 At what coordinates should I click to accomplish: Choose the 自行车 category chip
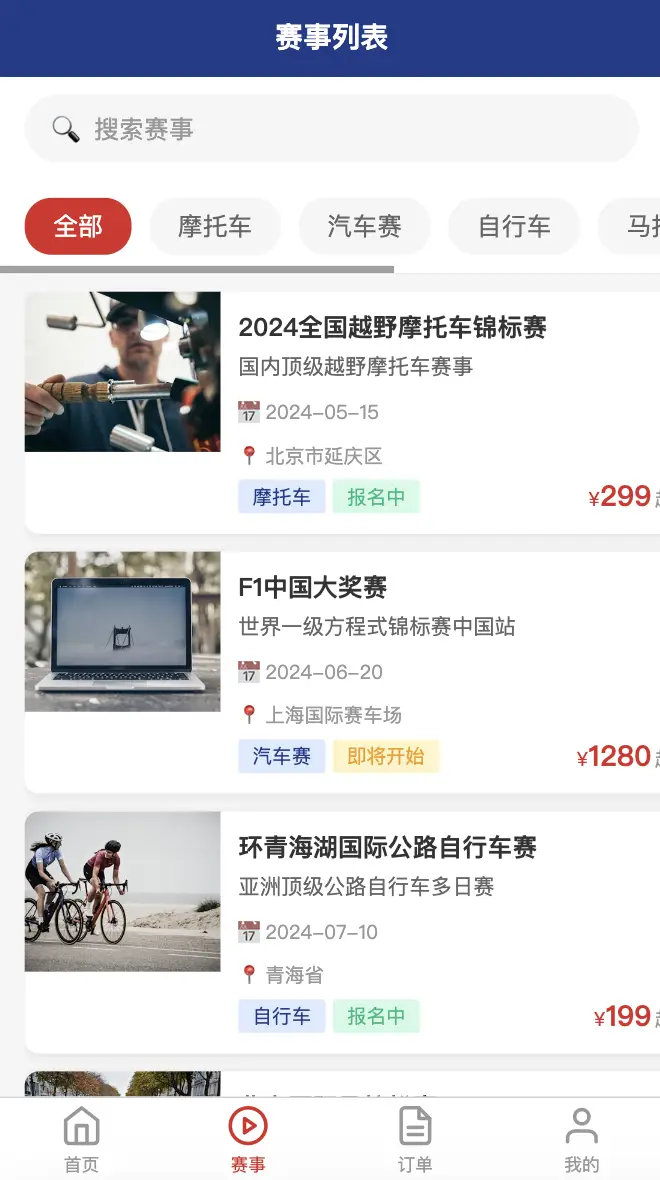pos(514,226)
